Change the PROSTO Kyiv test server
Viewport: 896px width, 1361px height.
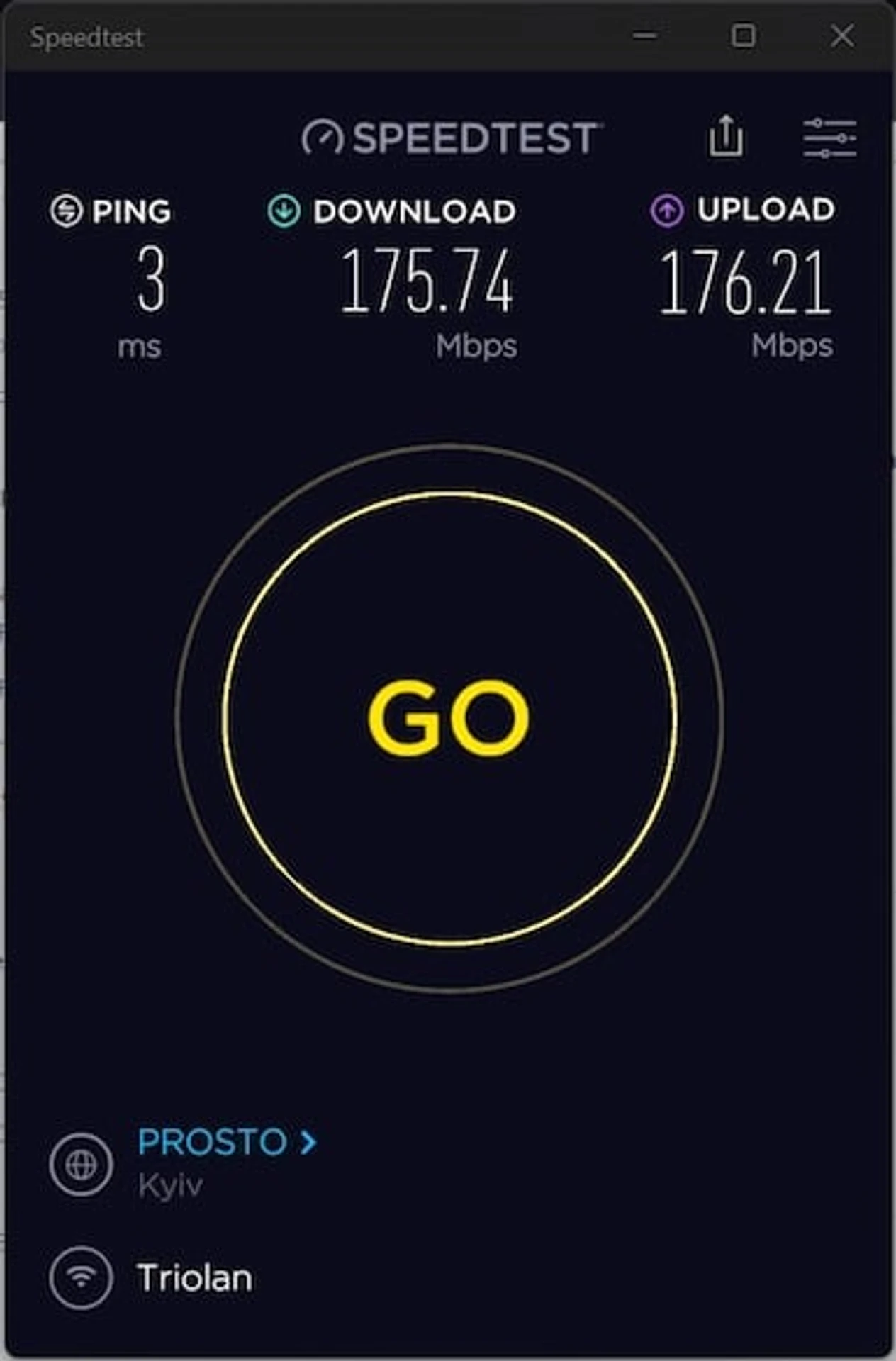click(x=225, y=1142)
